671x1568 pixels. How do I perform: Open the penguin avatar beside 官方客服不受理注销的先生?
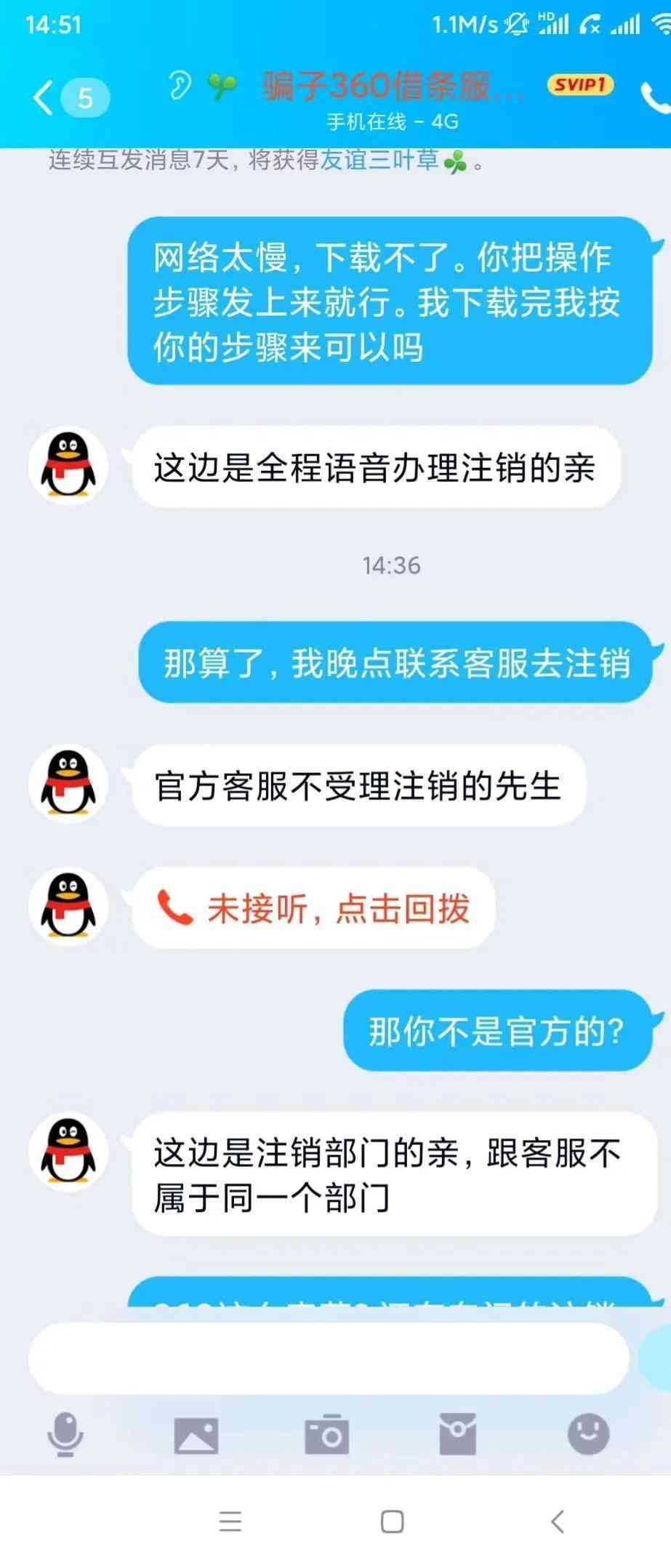[68, 785]
